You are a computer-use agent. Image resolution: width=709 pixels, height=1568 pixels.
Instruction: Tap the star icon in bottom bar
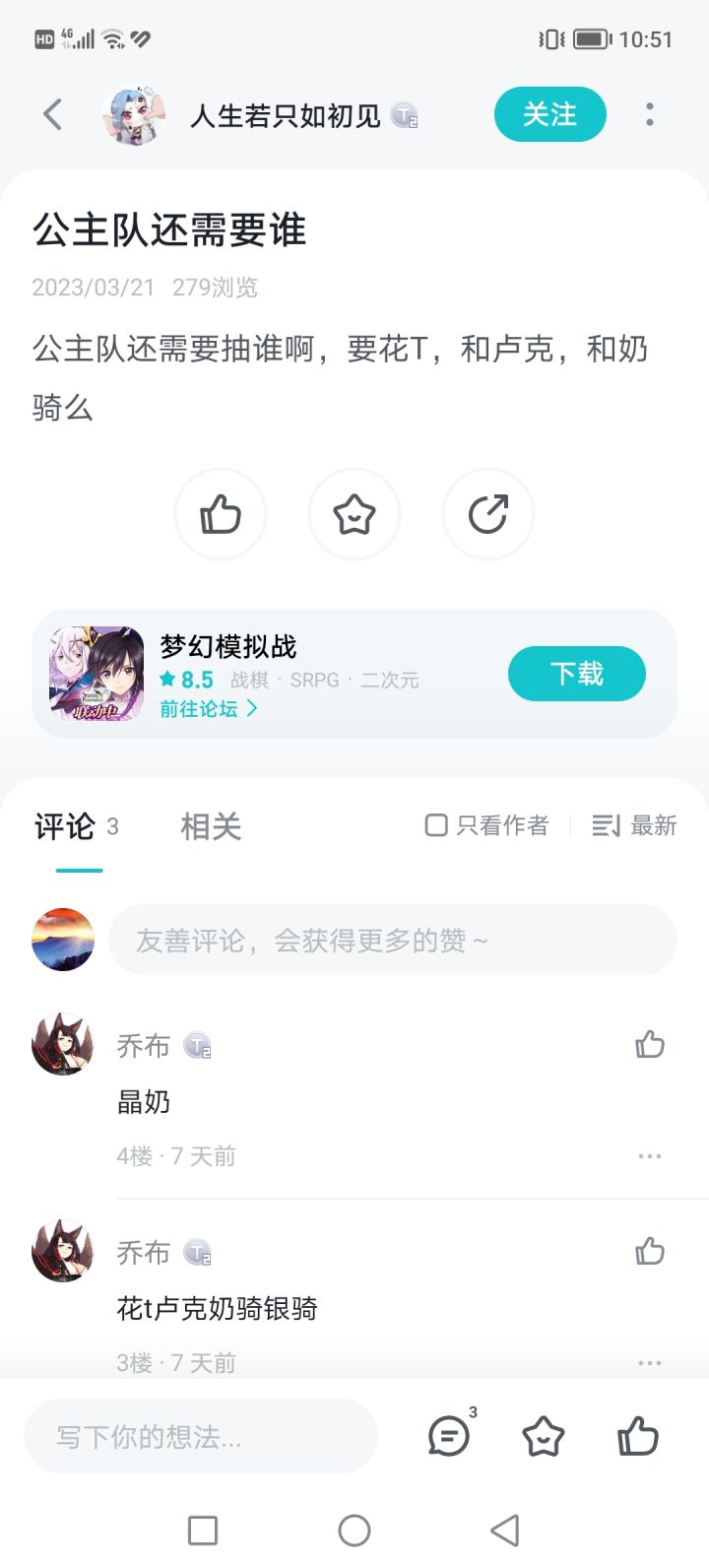pyautogui.click(x=544, y=1437)
